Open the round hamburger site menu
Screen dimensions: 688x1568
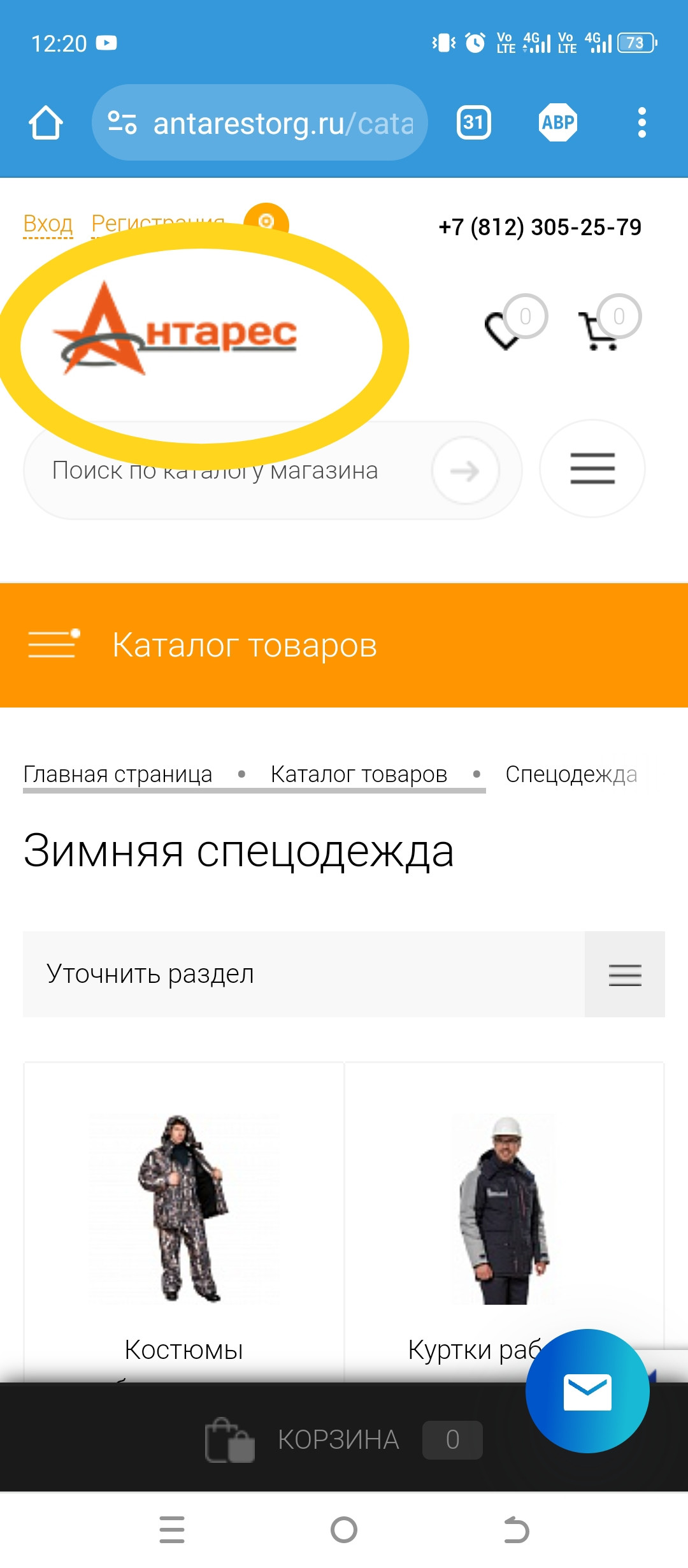(592, 468)
